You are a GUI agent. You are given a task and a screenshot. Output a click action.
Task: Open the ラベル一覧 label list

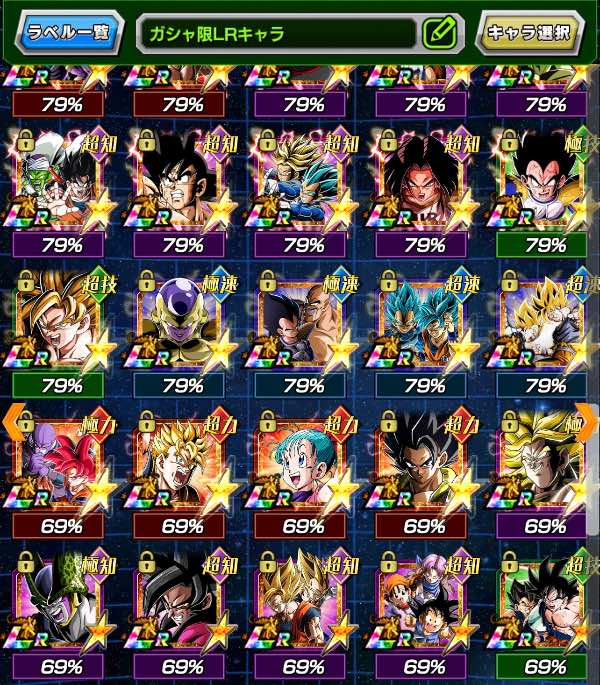[x=66, y=33]
